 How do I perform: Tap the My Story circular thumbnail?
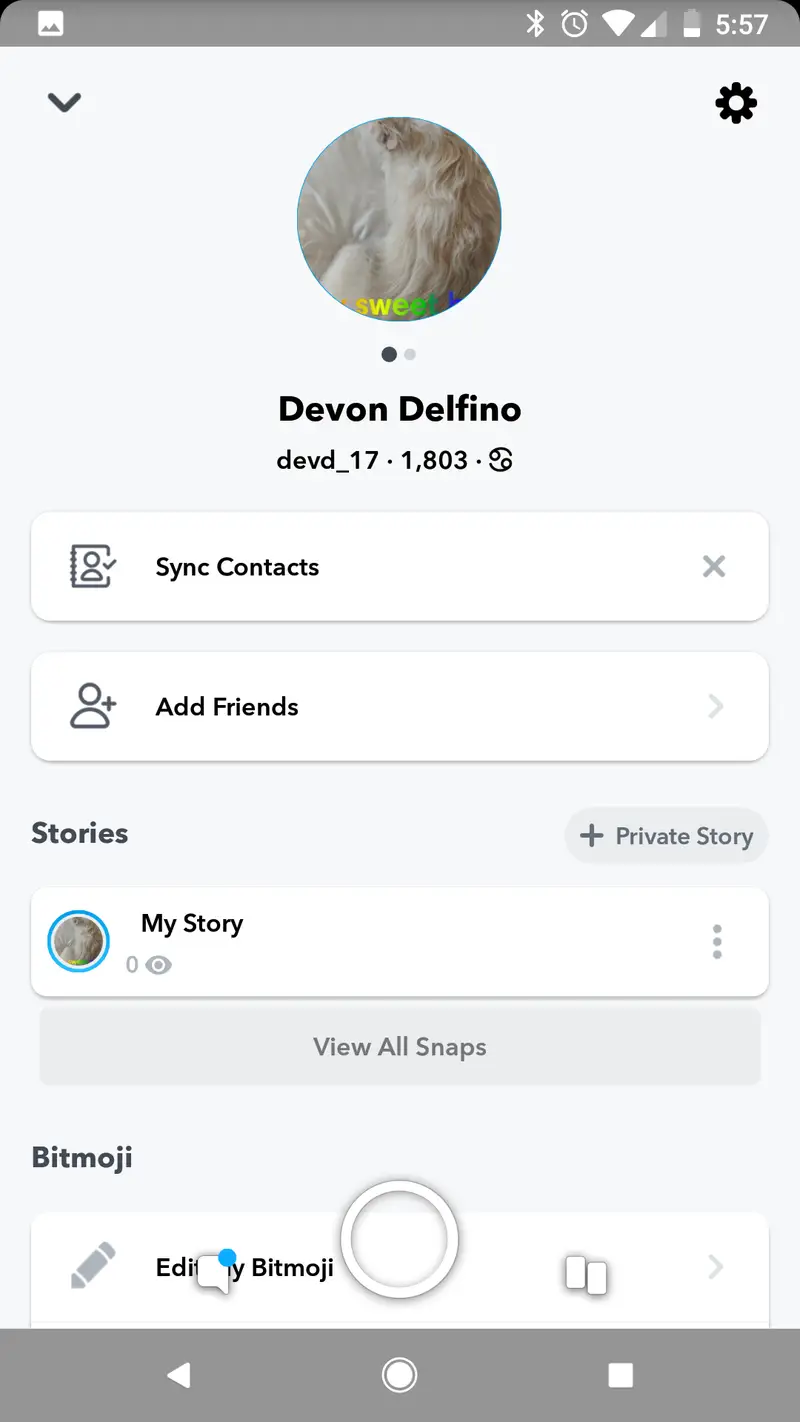point(78,941)
